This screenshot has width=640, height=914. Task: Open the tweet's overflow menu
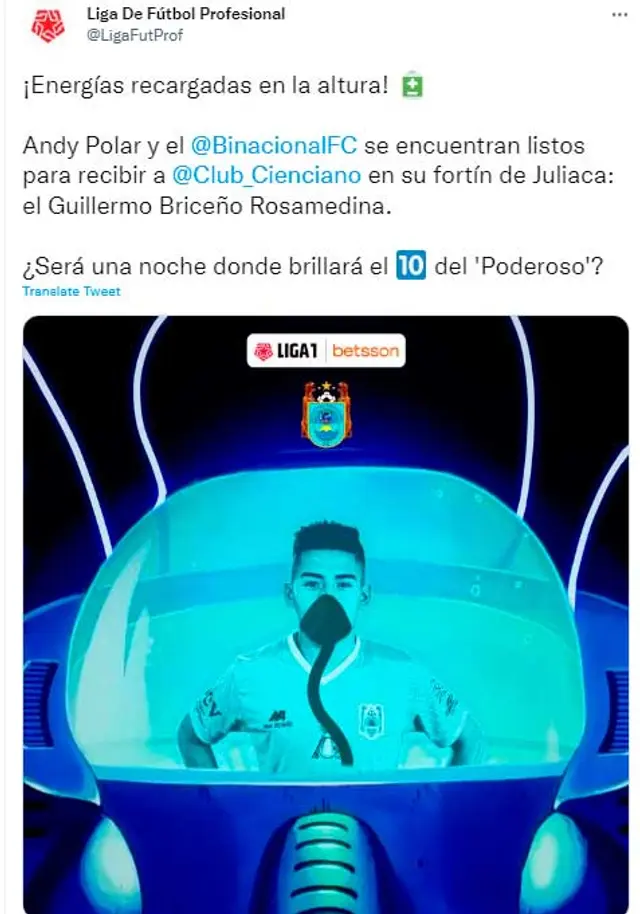[x=619, y=16]
